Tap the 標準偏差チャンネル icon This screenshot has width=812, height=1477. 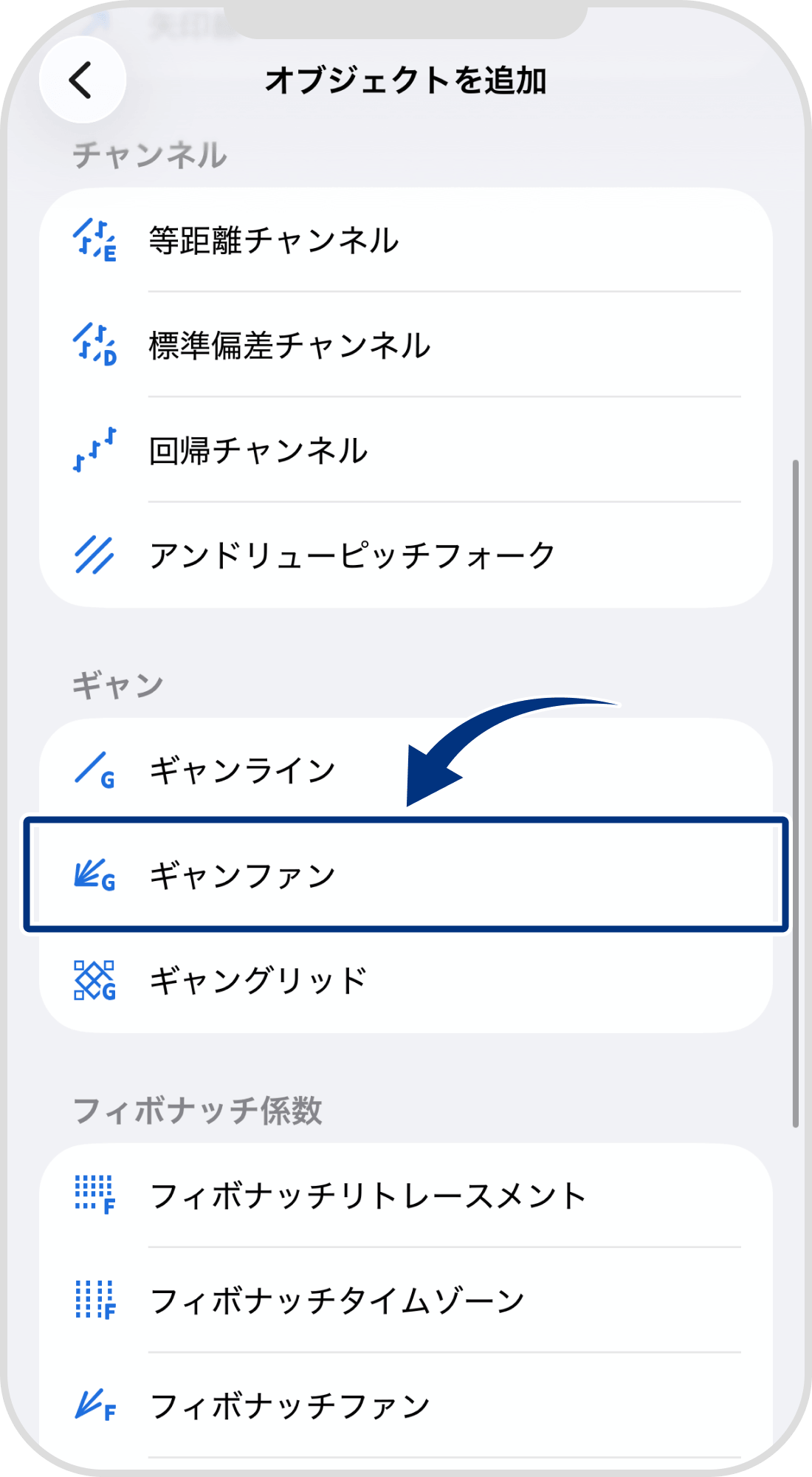pos(95,345)
